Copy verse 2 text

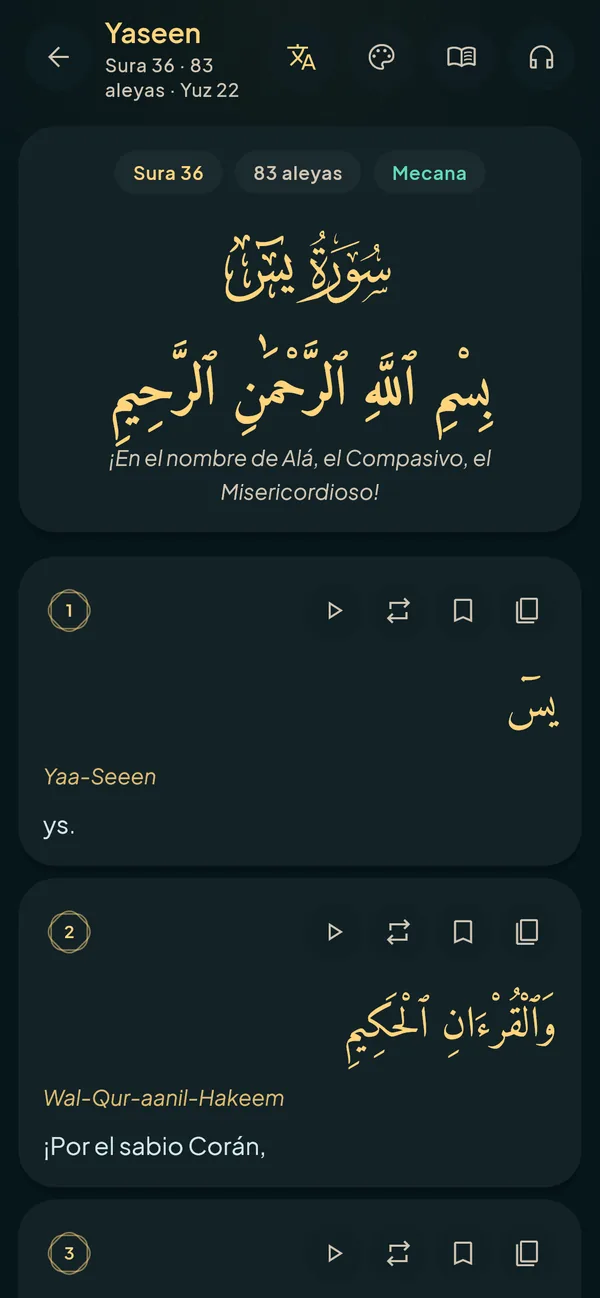point(527,932)
